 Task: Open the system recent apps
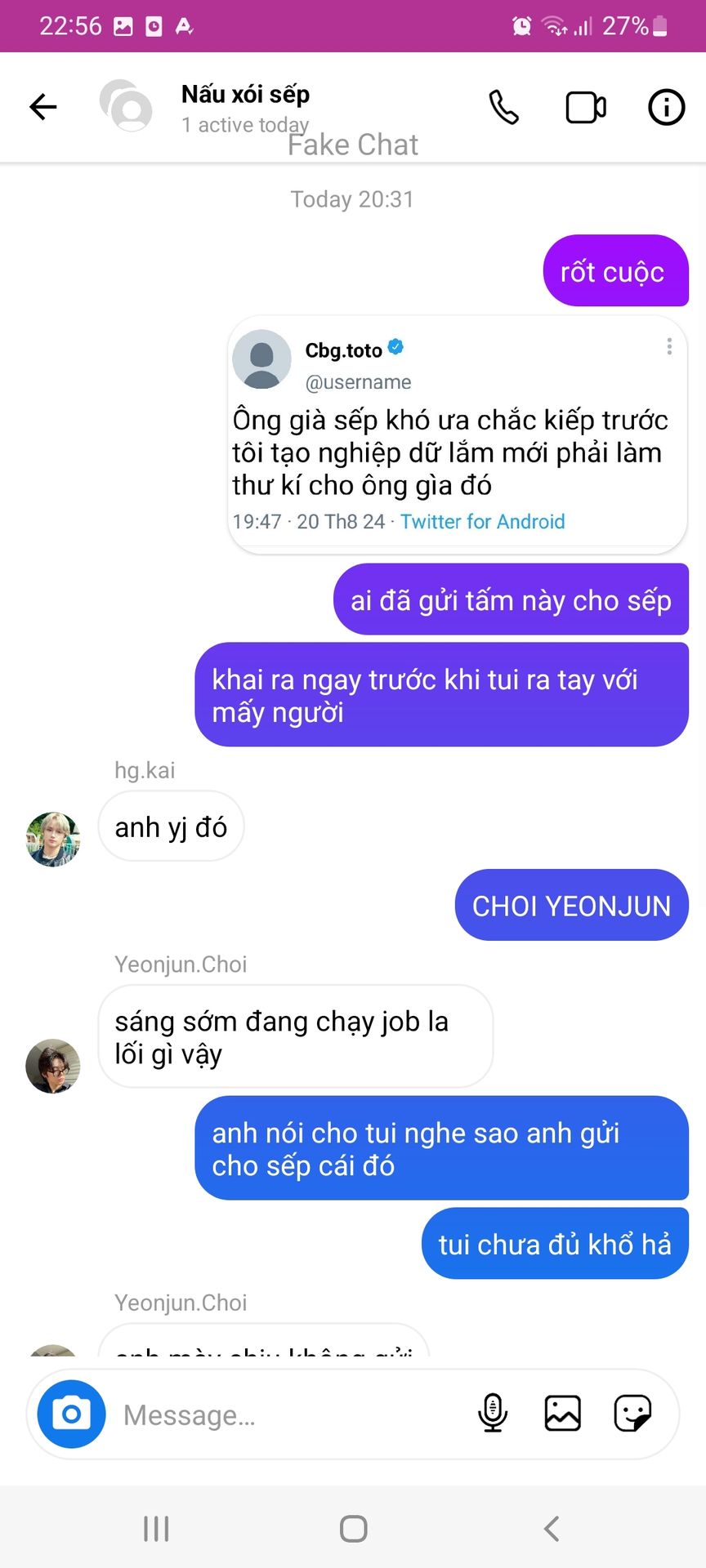click(x=156, y=1528)
